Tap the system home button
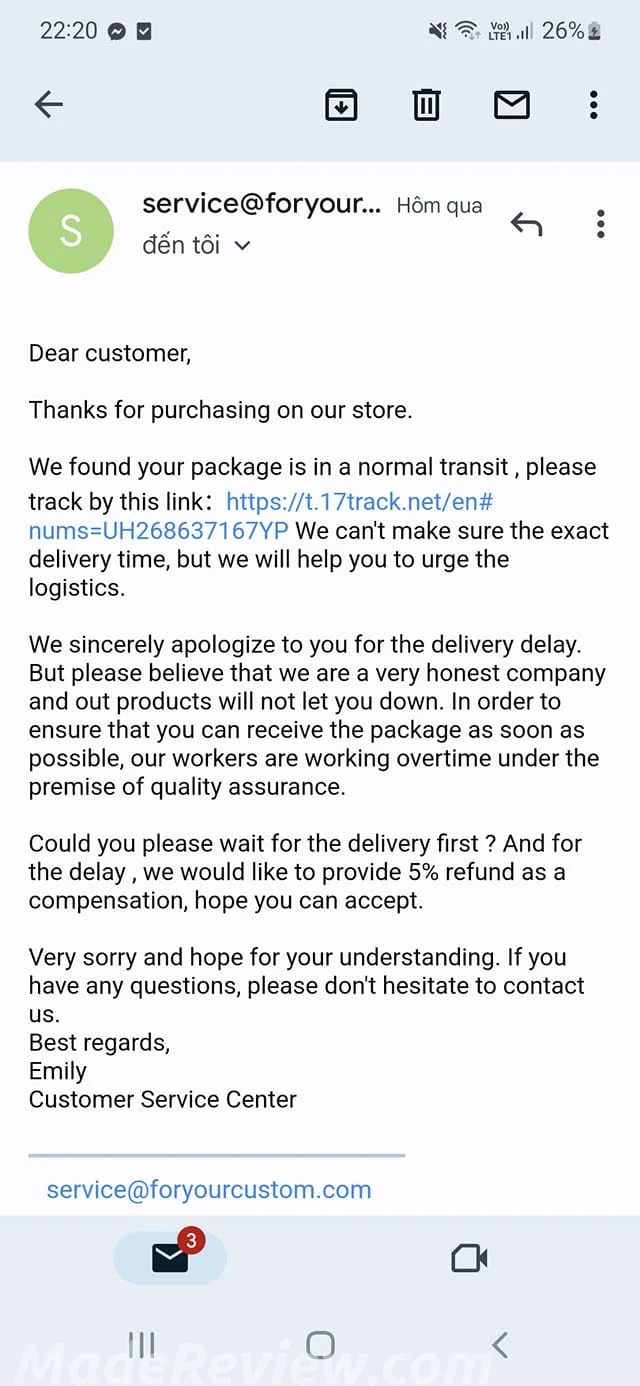 320,1344
